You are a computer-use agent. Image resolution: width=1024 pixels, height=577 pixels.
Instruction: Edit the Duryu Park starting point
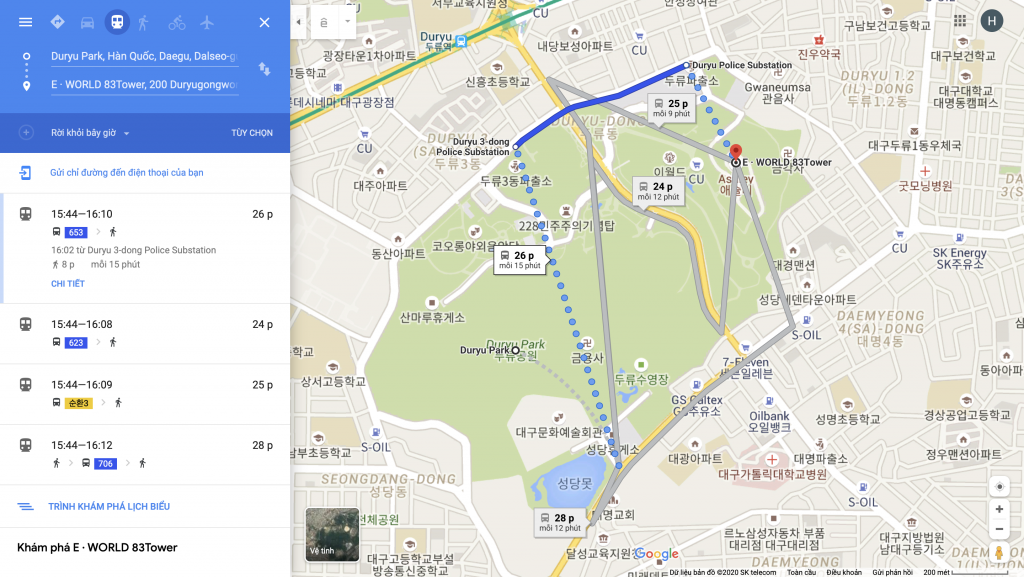tap(144, 57)
